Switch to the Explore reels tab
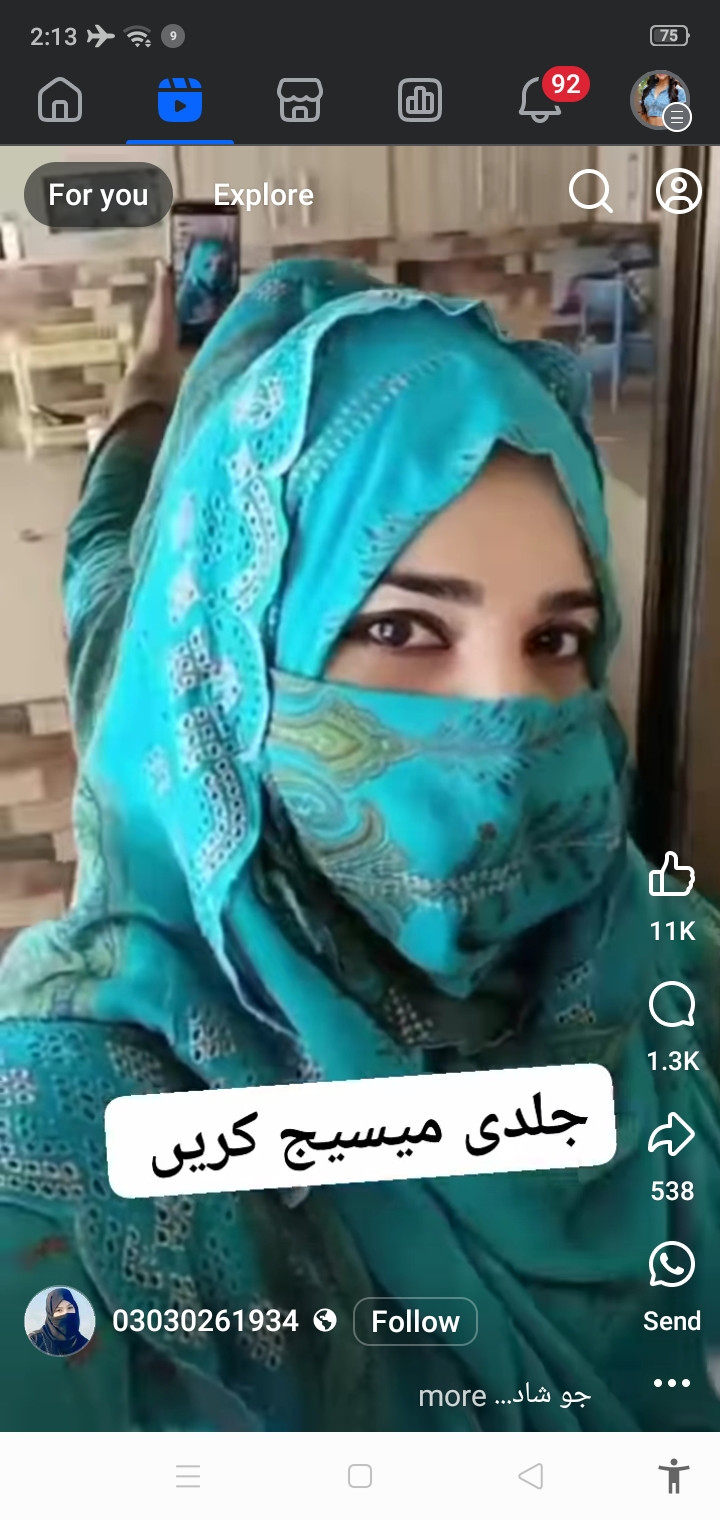Screen dimensions: 720x1520 [263, 195]
